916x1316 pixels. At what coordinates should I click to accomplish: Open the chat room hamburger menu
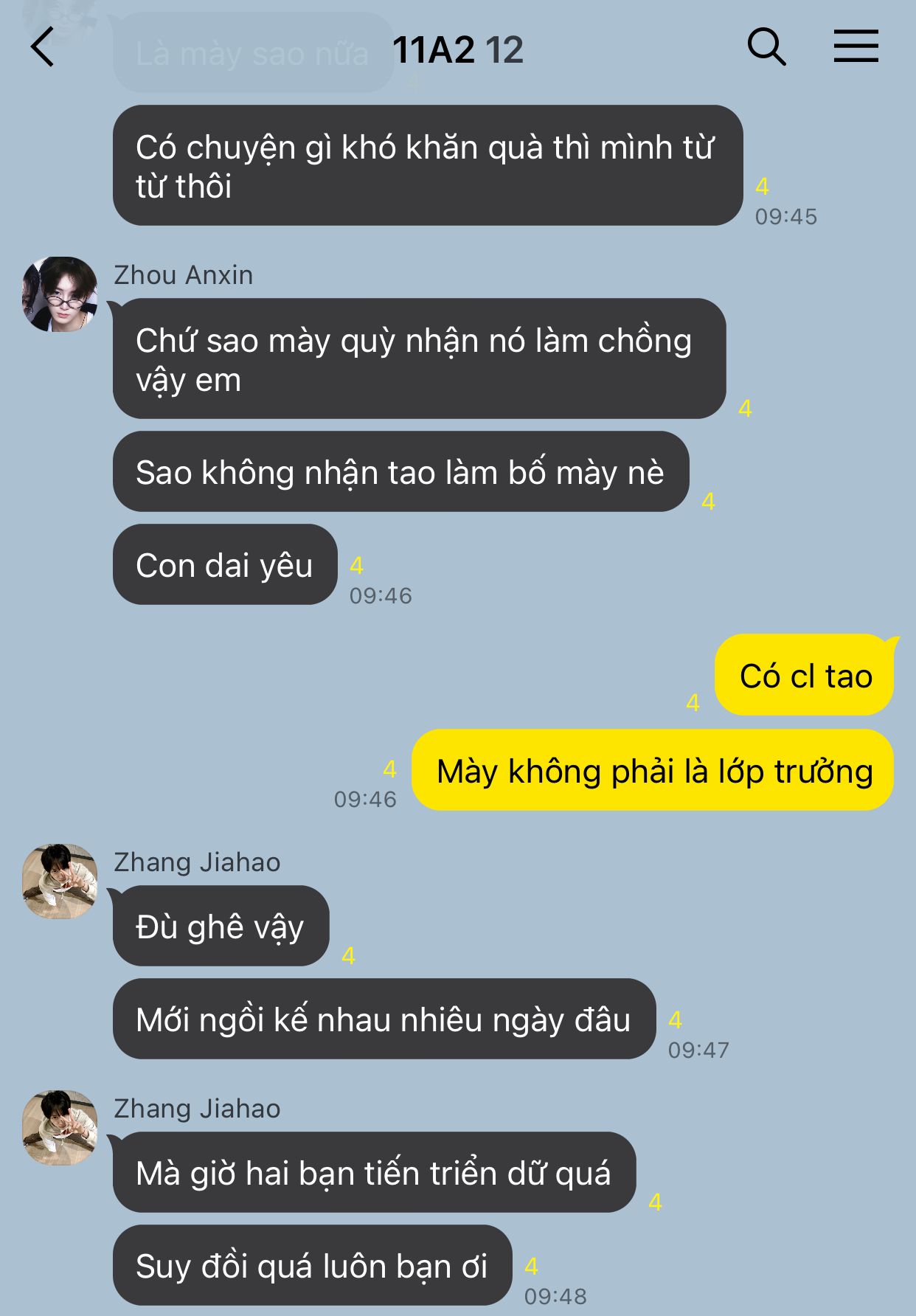click(856, 46)
